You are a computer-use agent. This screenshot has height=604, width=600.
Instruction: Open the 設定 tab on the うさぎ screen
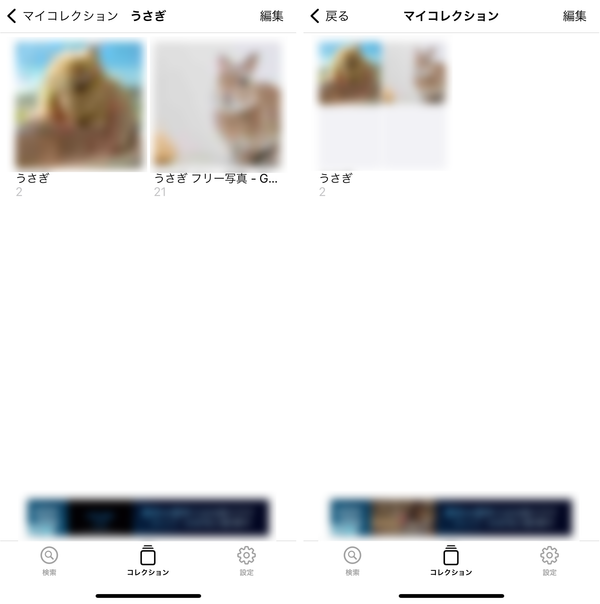[246, 561]
